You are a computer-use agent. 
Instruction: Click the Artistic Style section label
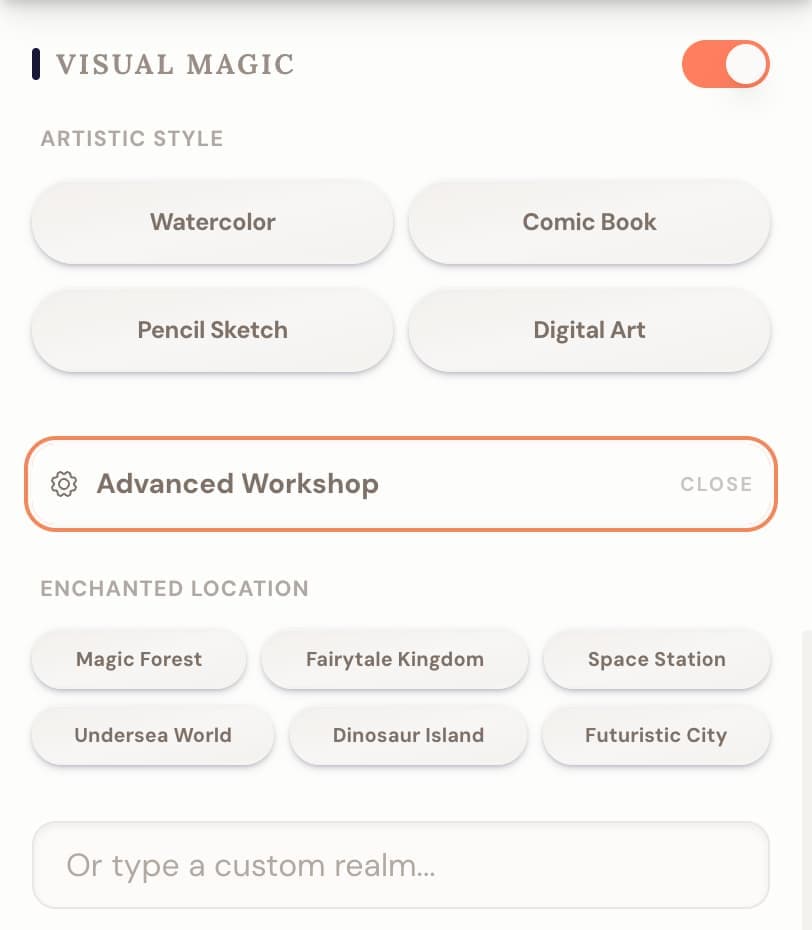point(131,139)
